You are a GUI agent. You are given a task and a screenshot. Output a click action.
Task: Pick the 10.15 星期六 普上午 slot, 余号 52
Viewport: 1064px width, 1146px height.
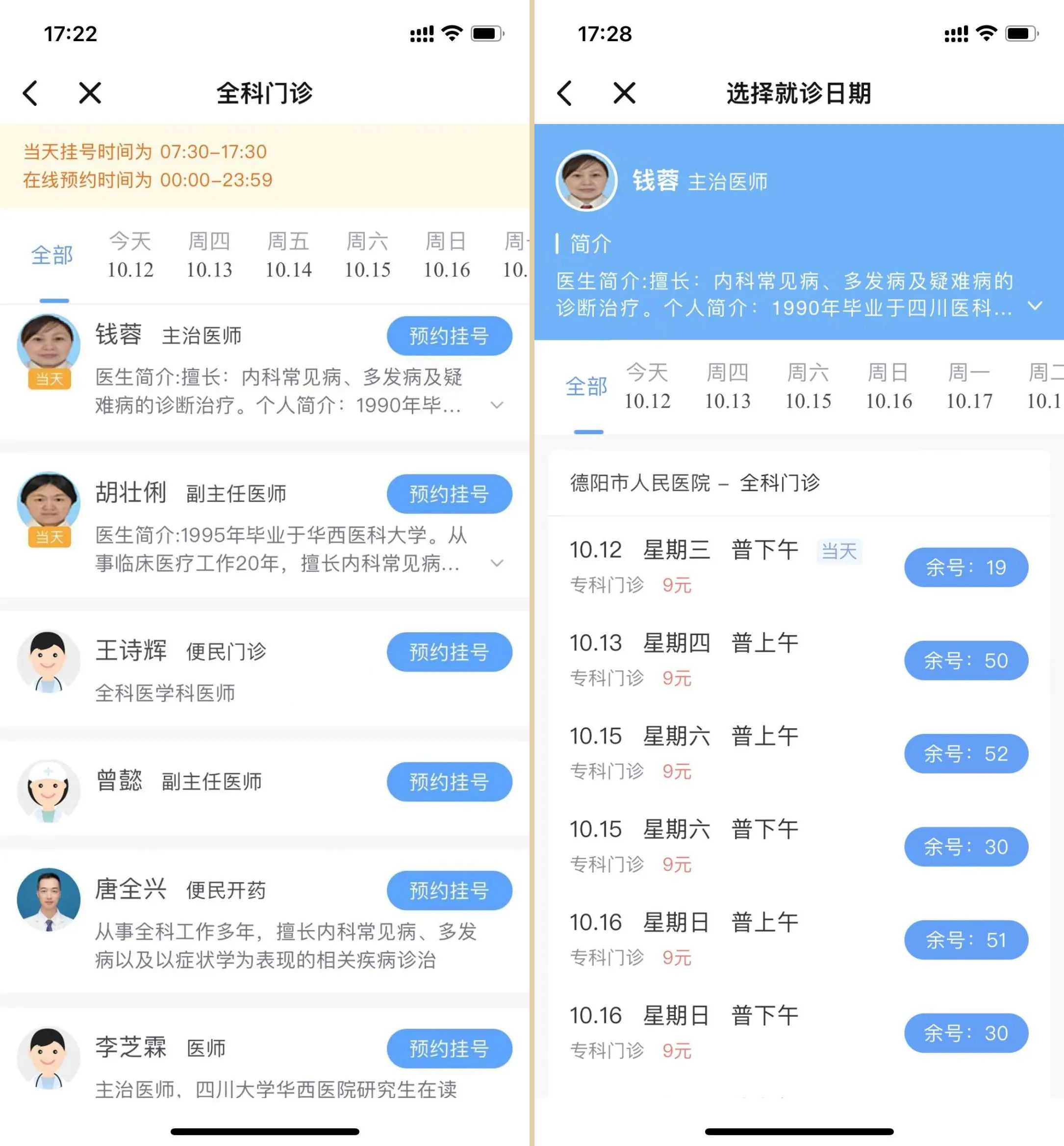pyautogui.click(x=965, y=754)
